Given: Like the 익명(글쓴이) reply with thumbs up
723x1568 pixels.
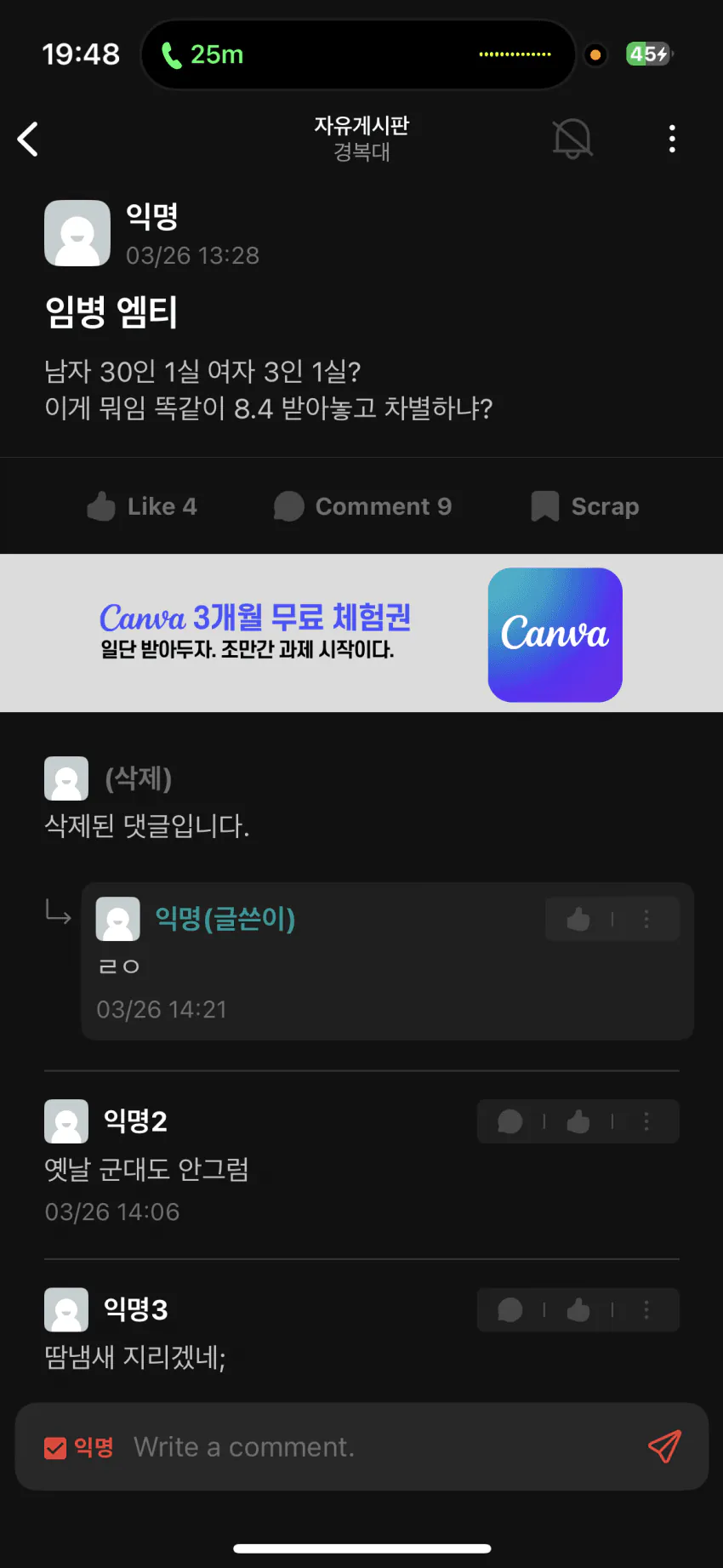Looking at the screenshot, I should point(580,919).
